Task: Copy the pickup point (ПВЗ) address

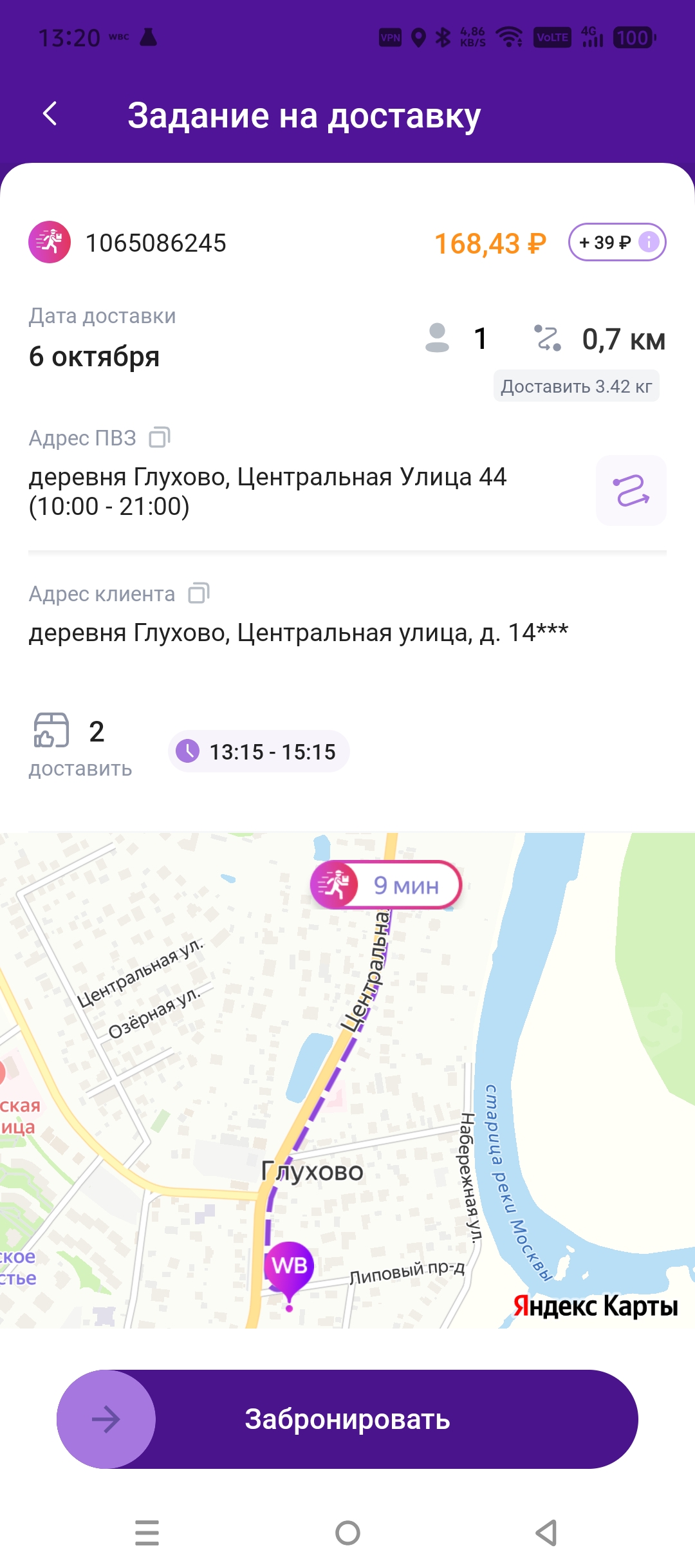Action: [160, 438]
